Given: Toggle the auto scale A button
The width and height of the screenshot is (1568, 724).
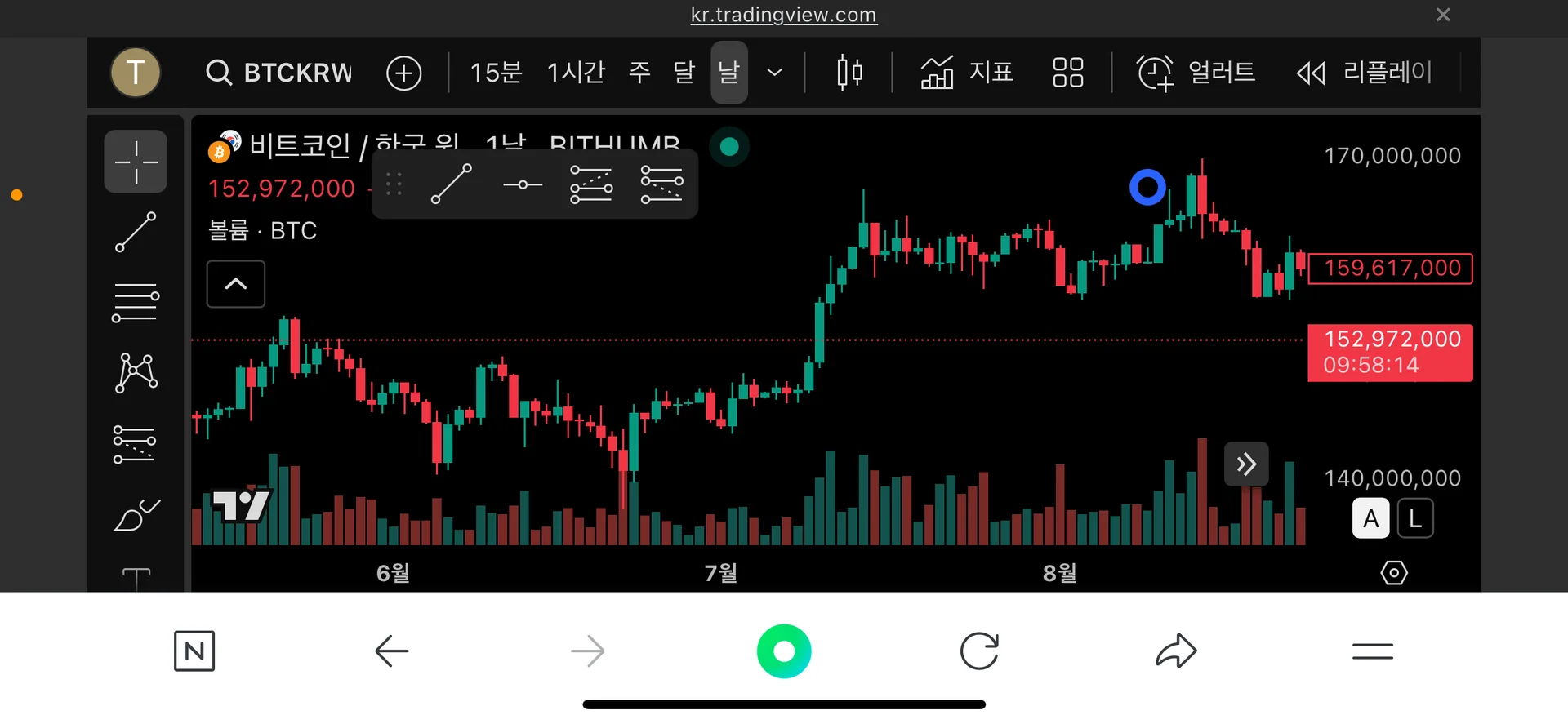Looking at the screenshot, I should (x=1370, y=518).
